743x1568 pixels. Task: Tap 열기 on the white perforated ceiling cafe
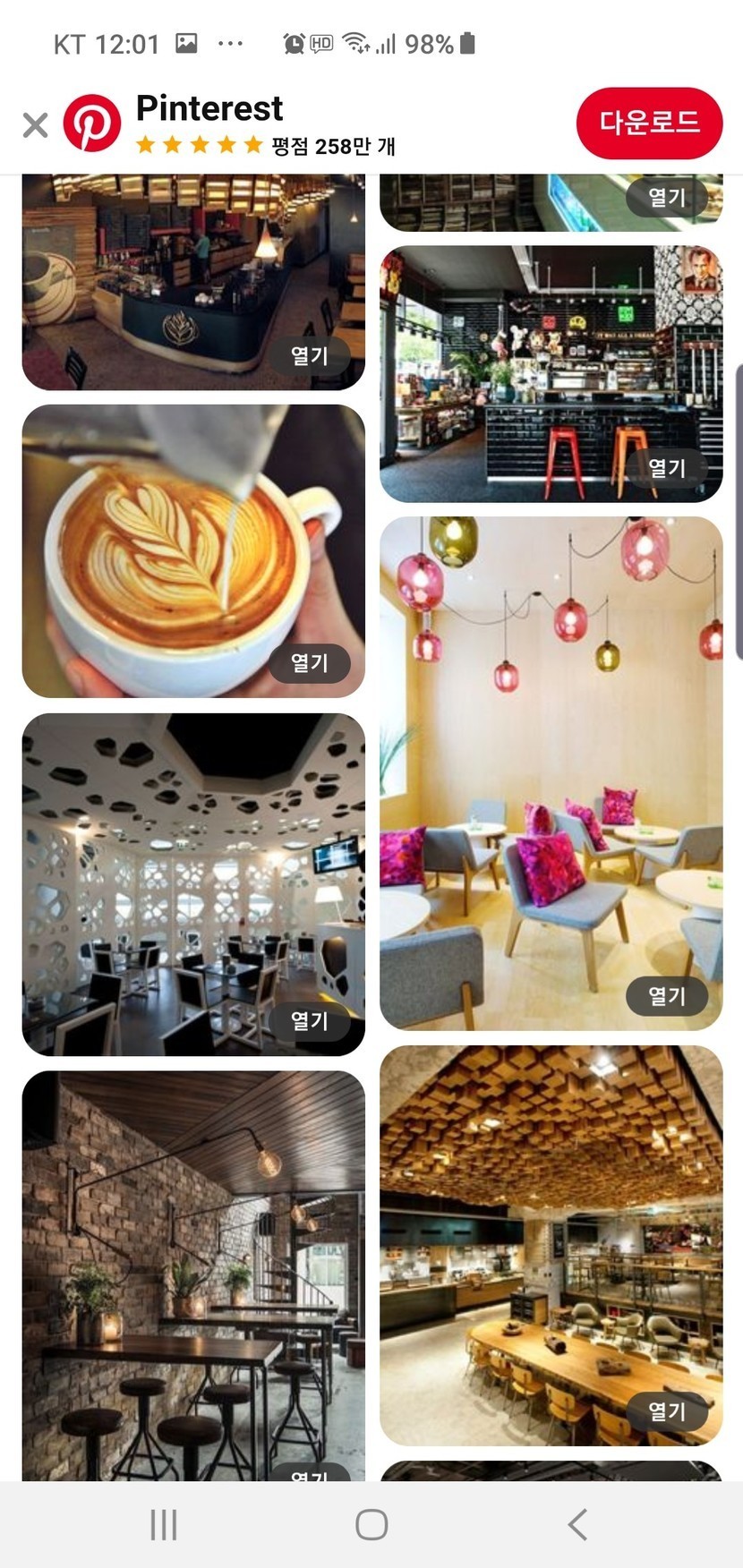(x=309, y=1020)
